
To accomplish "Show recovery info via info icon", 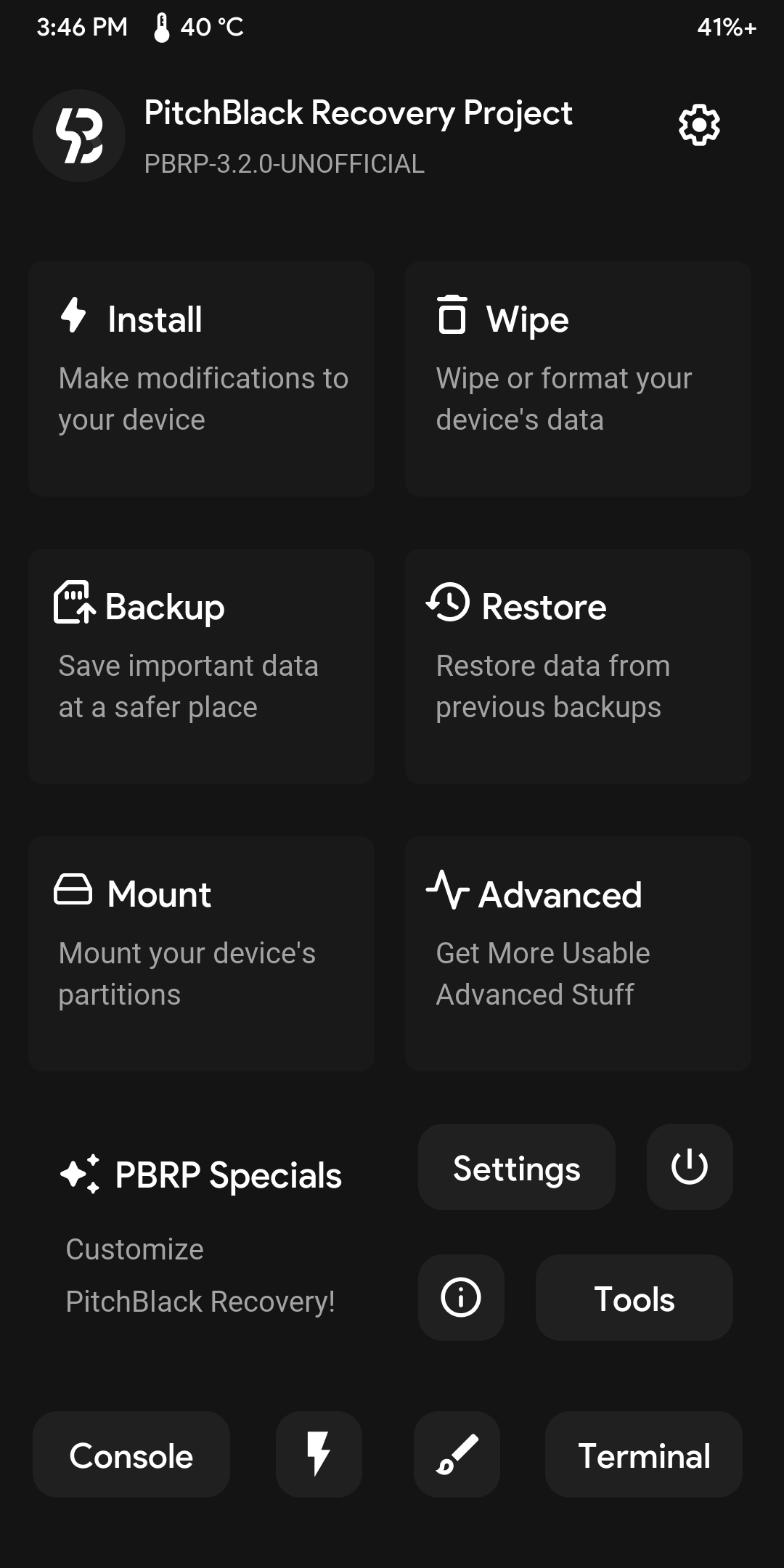I will (x=461, y=1297).
